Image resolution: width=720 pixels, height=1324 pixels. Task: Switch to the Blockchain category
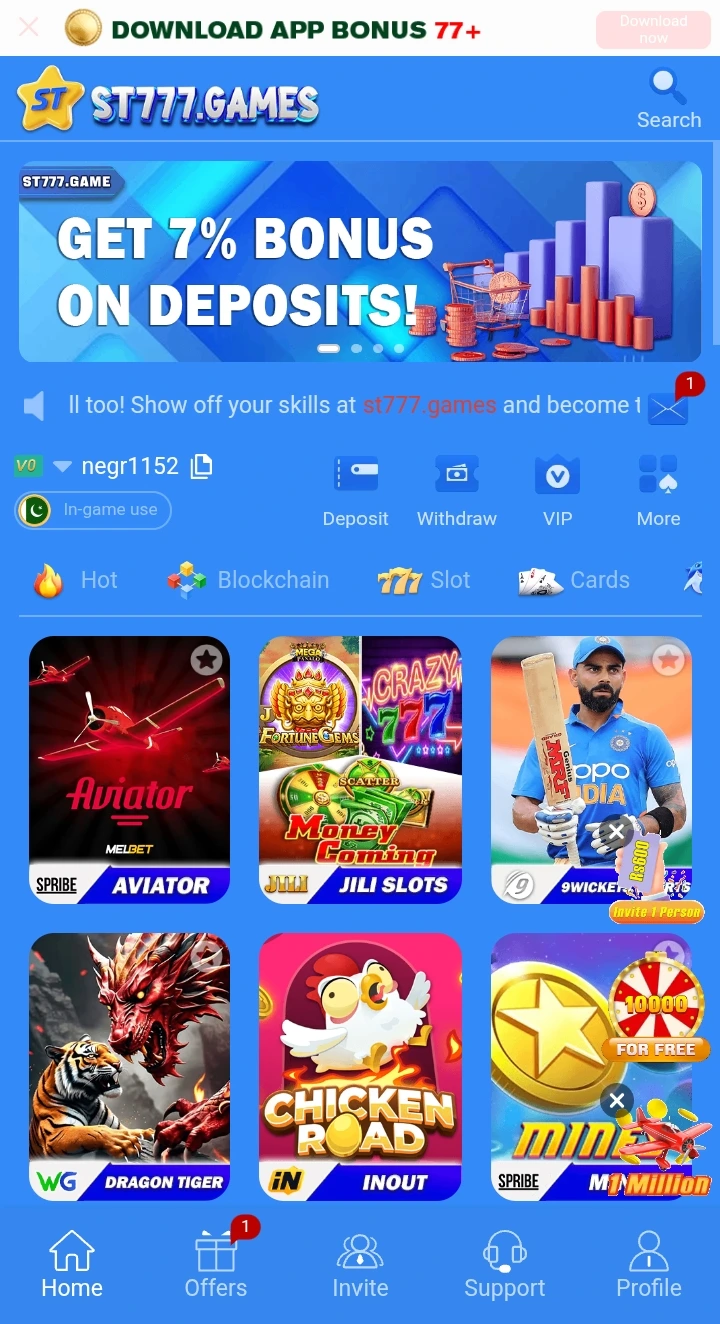point(248,580)
